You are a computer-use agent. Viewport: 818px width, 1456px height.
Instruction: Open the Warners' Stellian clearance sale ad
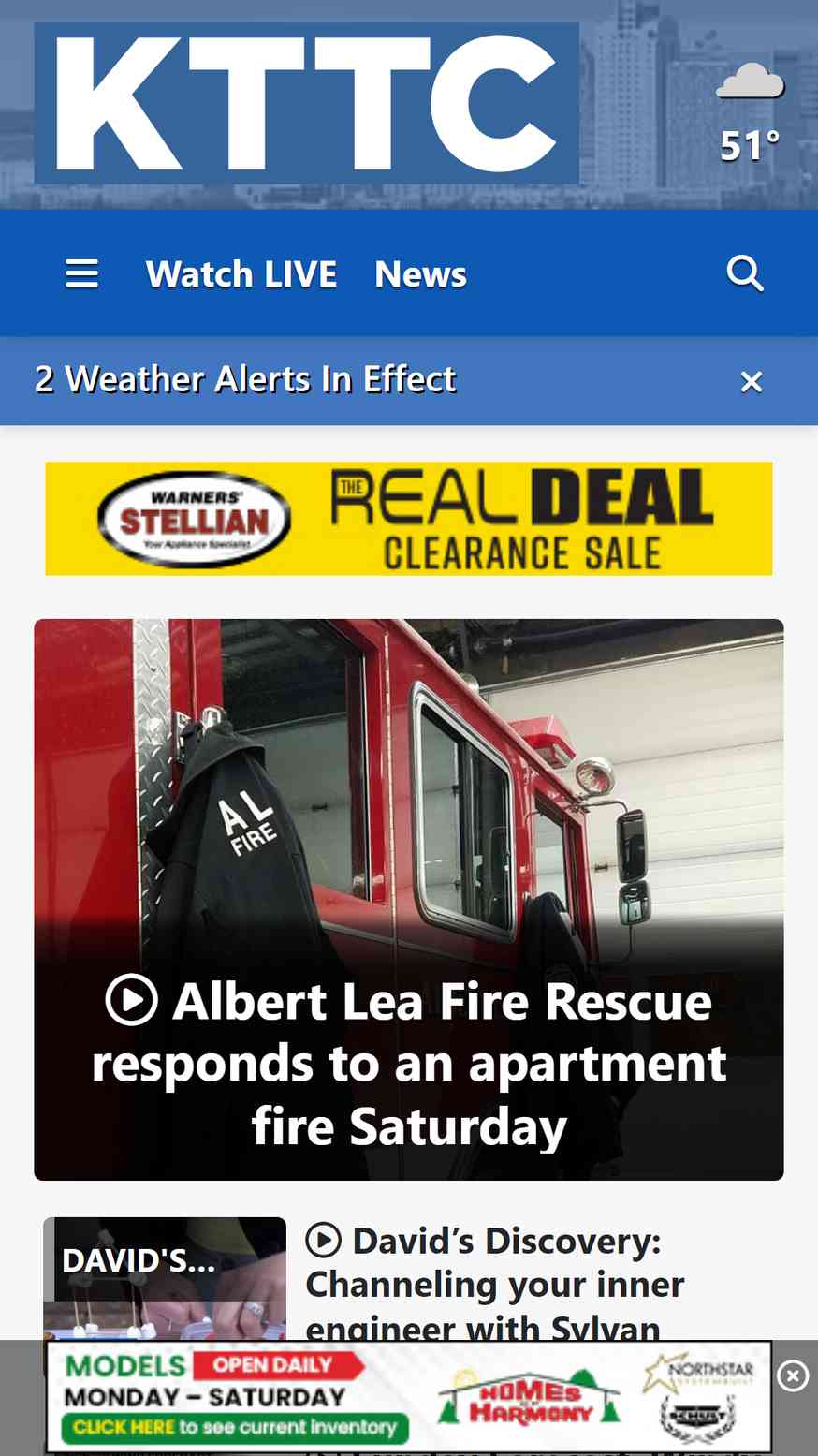pyautogui.click(x=409, y=519)
